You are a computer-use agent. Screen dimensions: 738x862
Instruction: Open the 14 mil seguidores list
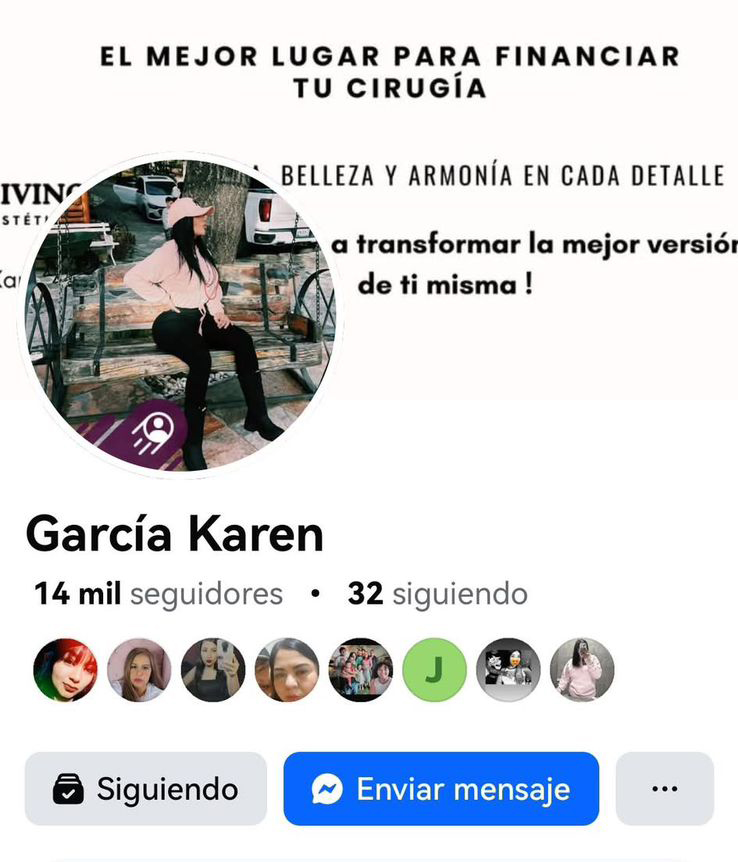pyautogui.click(x=158, y=594)
